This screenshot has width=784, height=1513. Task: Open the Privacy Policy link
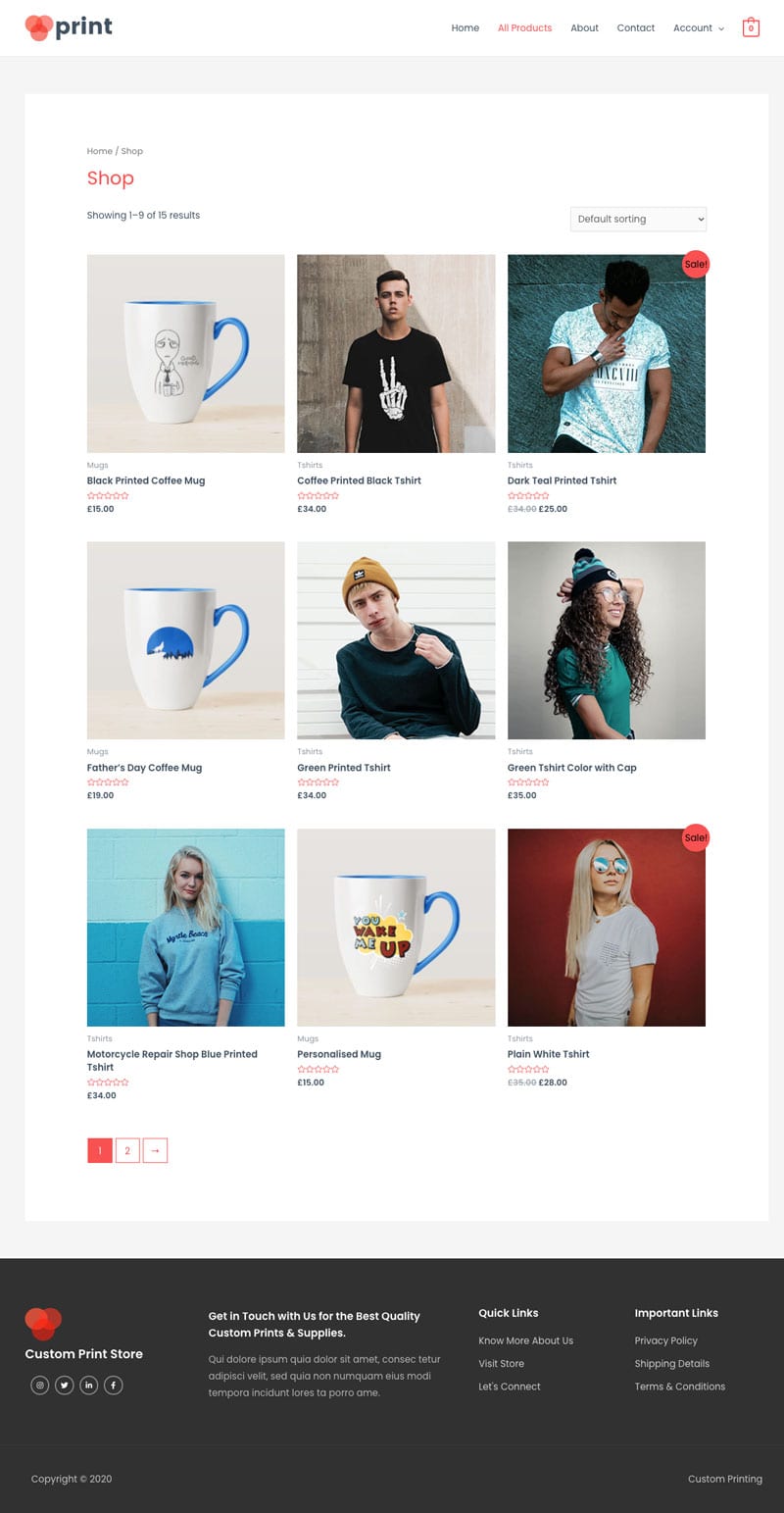pos(665,1340)
